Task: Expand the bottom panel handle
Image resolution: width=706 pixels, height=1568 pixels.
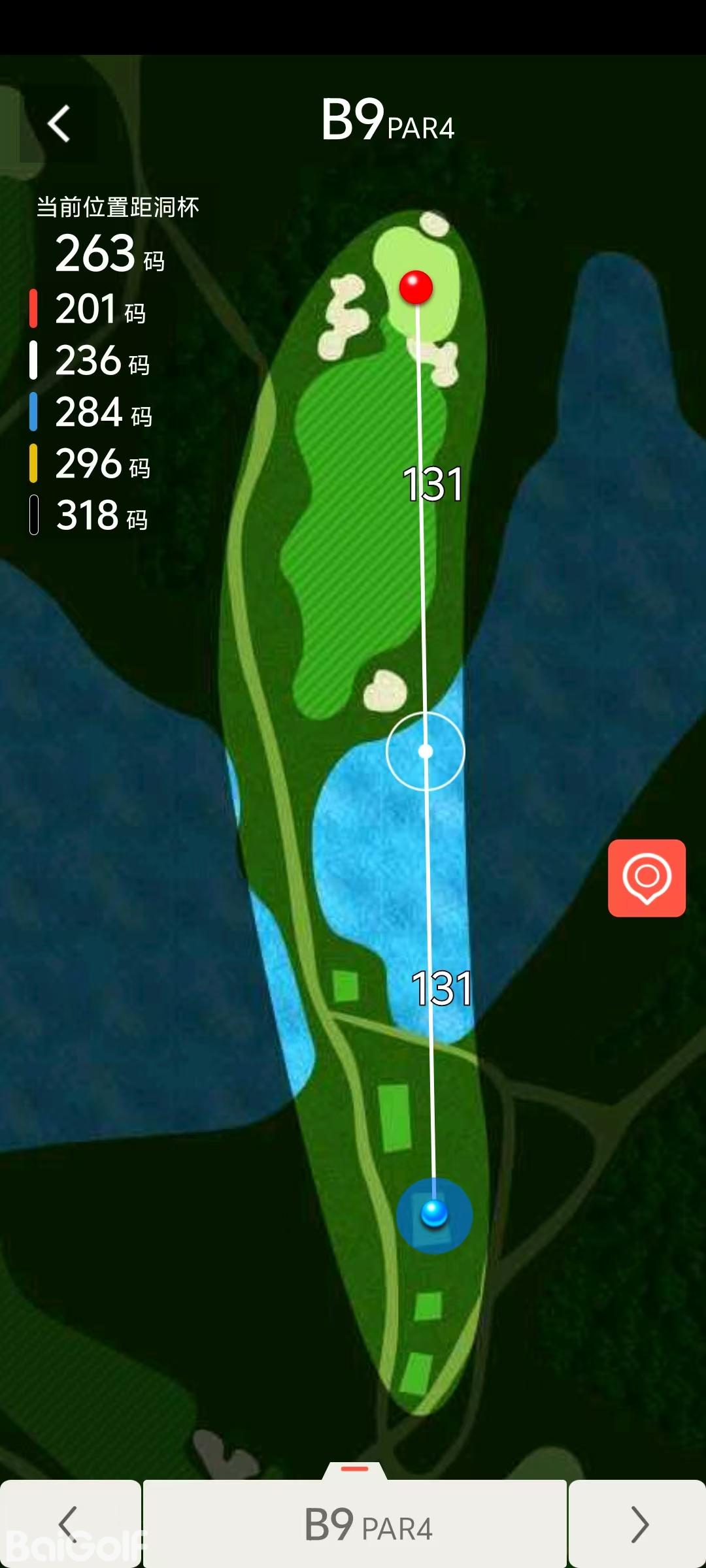Action: [x=355, y=1469]
